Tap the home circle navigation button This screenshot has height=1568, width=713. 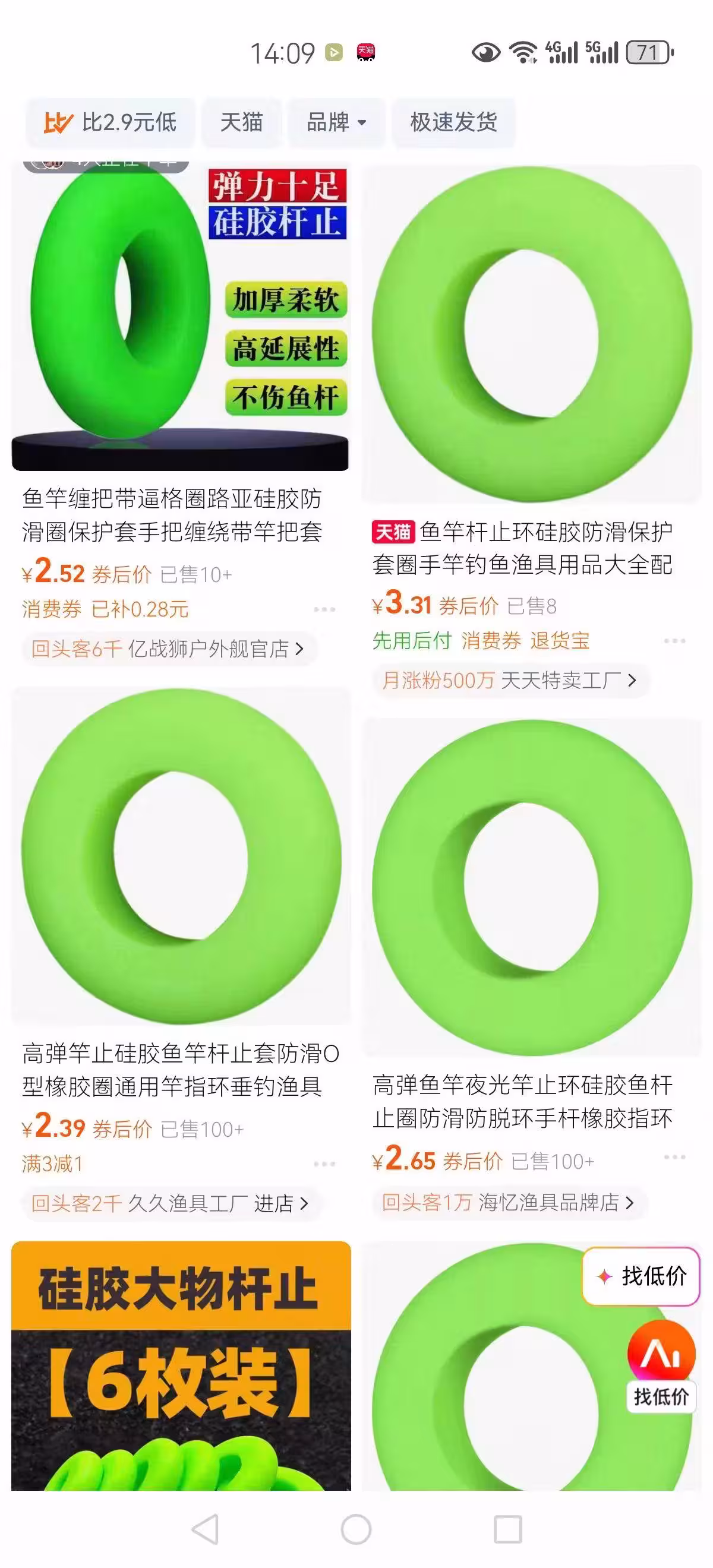click(x=356, y=1529)
